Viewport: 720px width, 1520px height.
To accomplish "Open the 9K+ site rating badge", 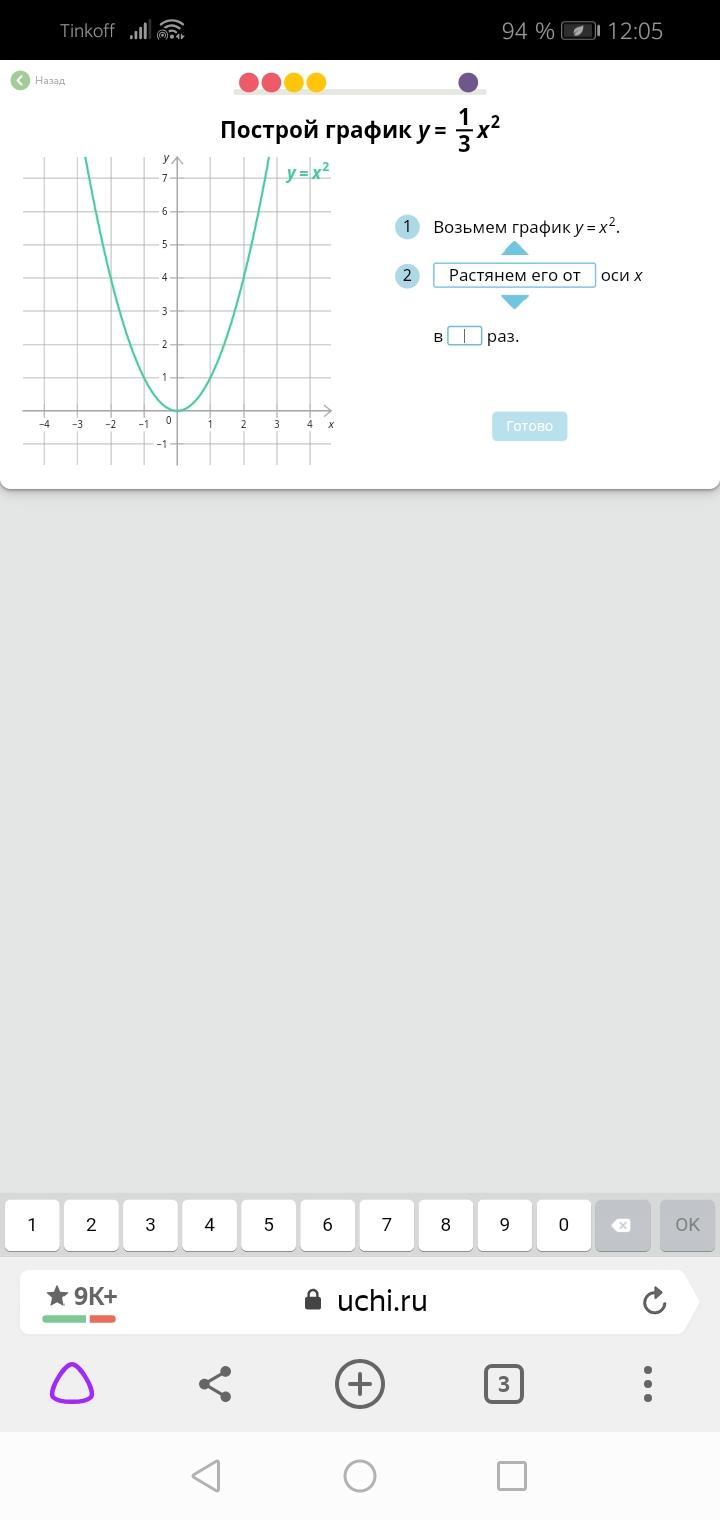I will pyautogui.click(x=80, y=1301).
